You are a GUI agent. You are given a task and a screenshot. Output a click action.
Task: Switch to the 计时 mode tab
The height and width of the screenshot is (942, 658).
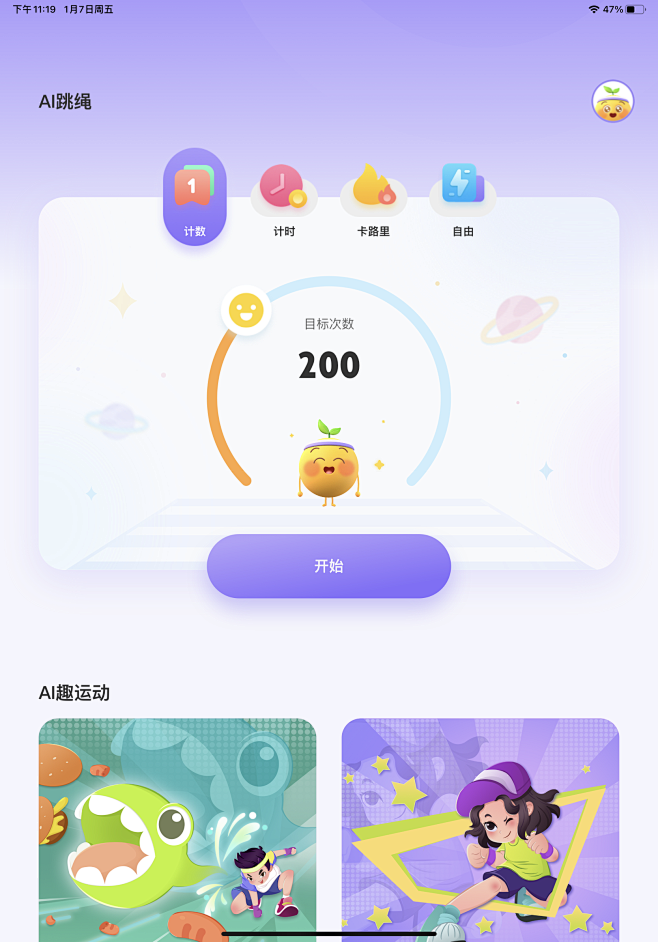[x=284, y=200]
